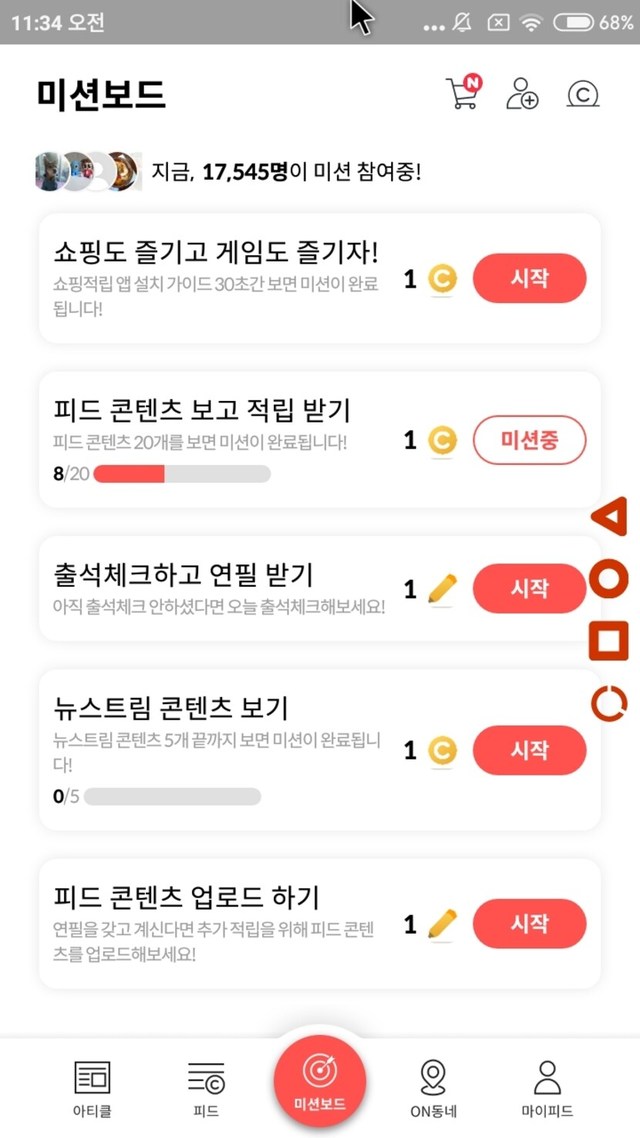Tap the floating back triangle button
The width and height of the screenshot is (640, 1138).
pos(609,517)
